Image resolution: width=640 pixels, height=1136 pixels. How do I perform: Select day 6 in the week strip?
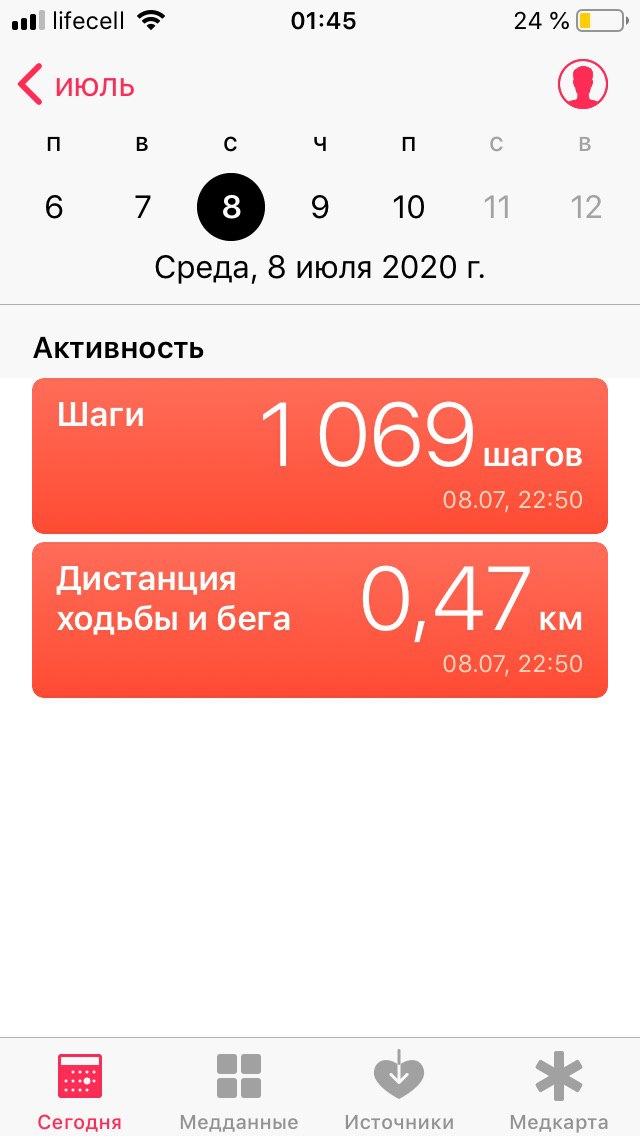[x=54, y=208]
